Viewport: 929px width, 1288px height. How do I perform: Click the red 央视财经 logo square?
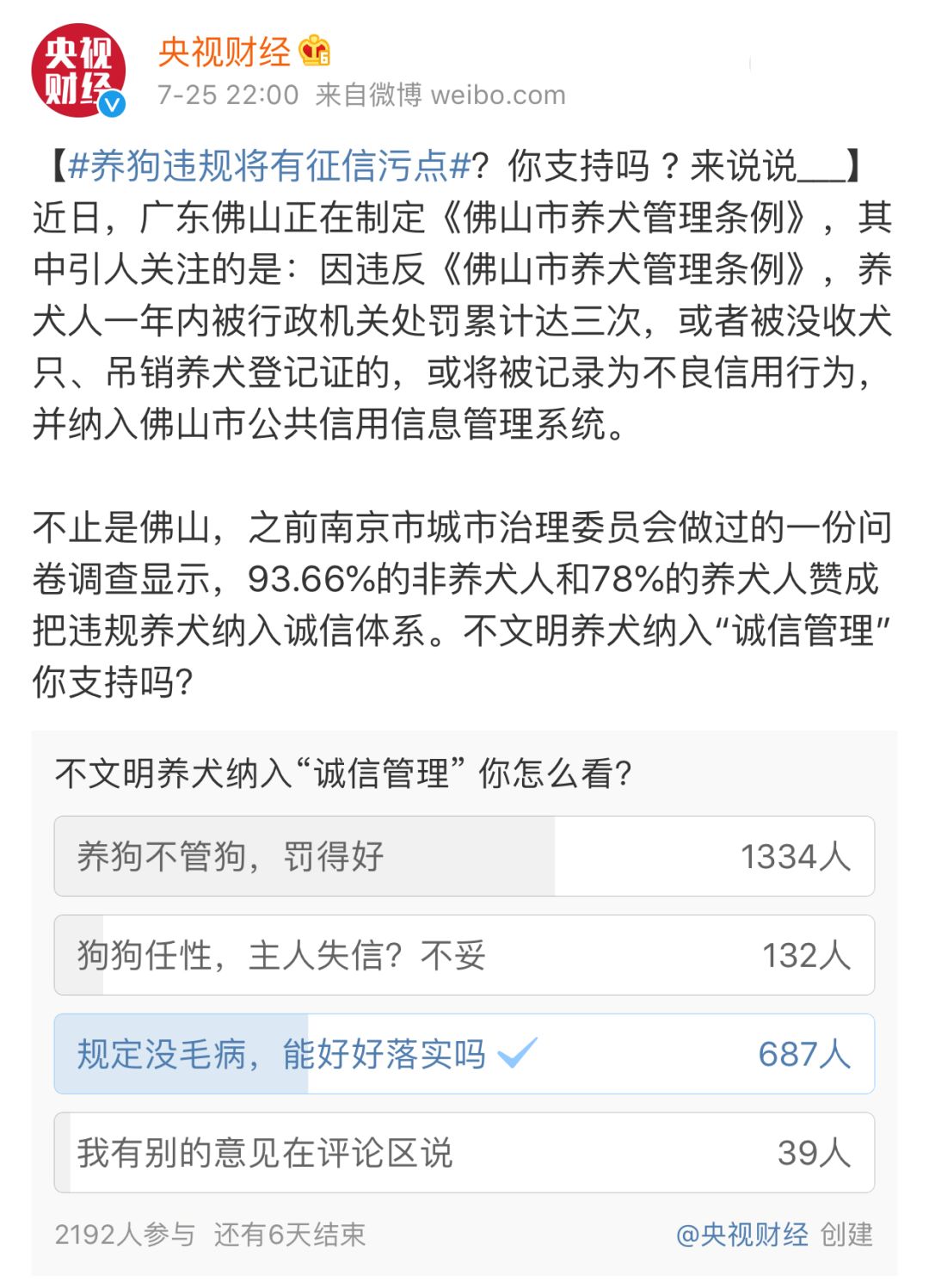(x=77, y=69)
